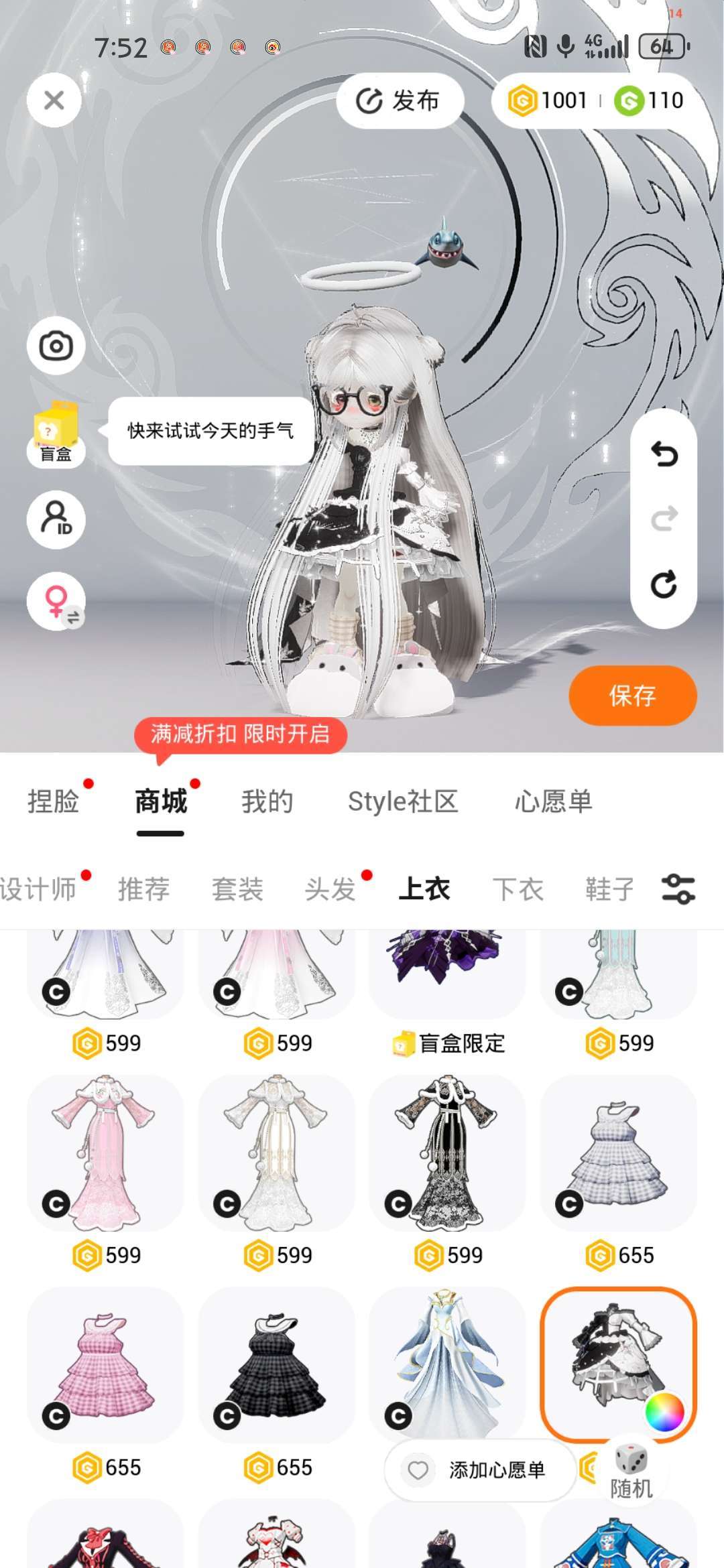Add the item via 添加心愿单

pos(479,1470)
